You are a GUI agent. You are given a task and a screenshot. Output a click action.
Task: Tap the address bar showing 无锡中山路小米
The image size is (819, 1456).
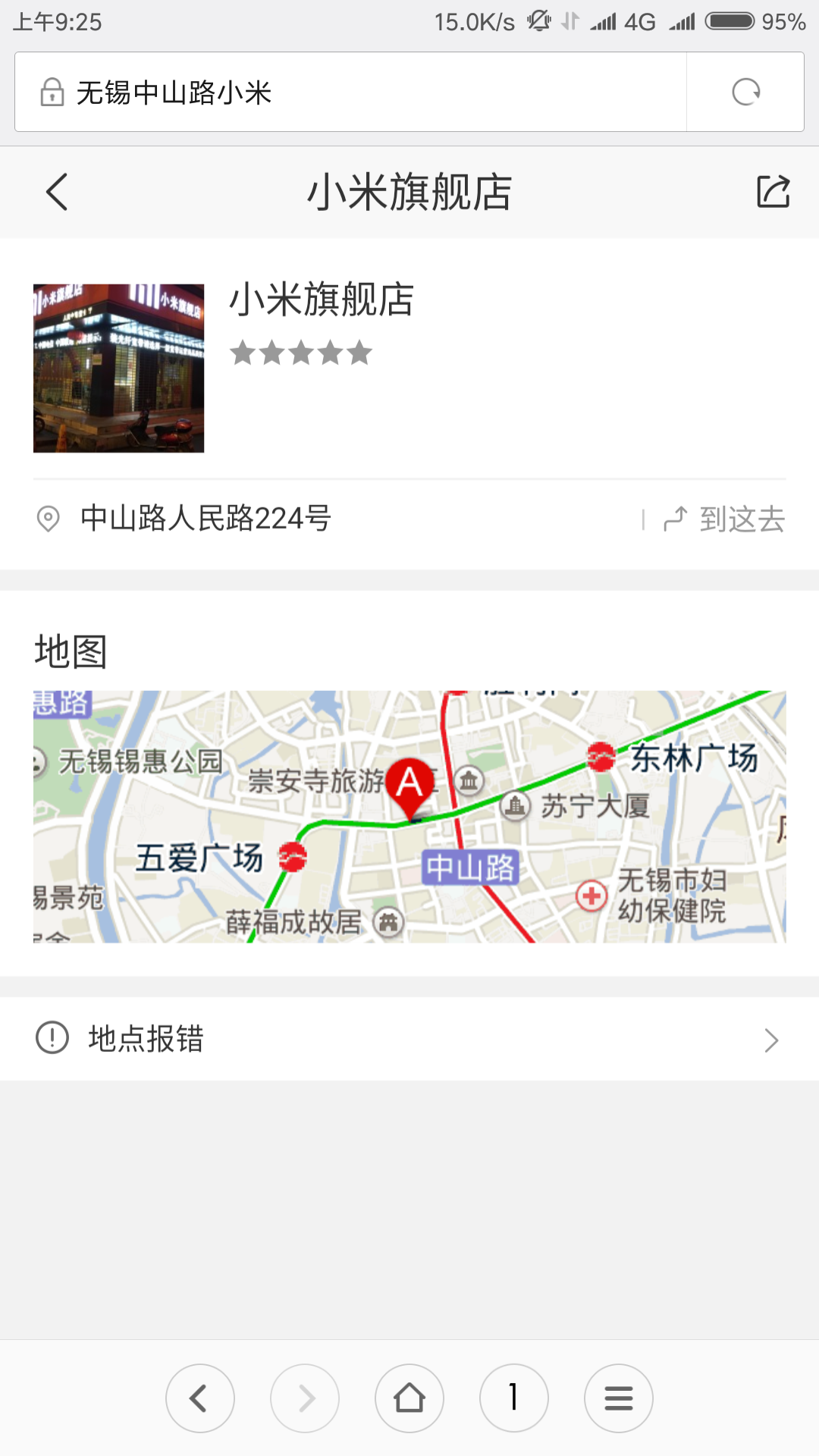coord(349,93)
